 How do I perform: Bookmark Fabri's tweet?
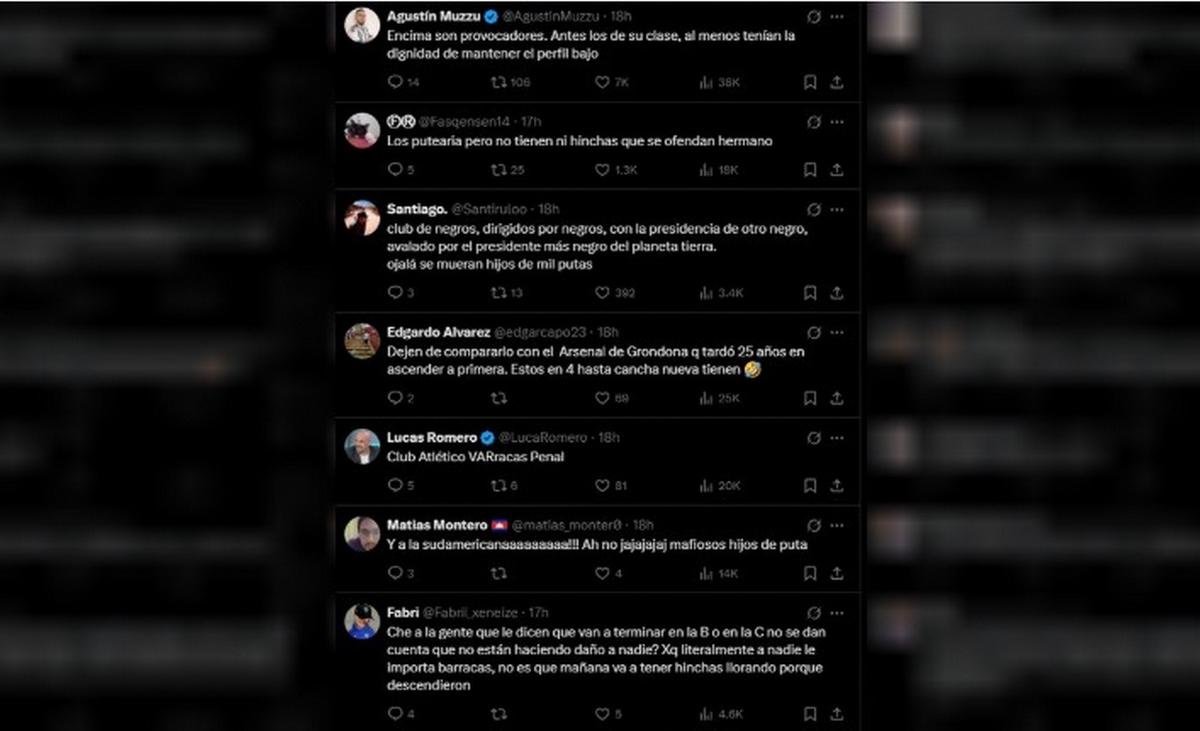point(810,714)
